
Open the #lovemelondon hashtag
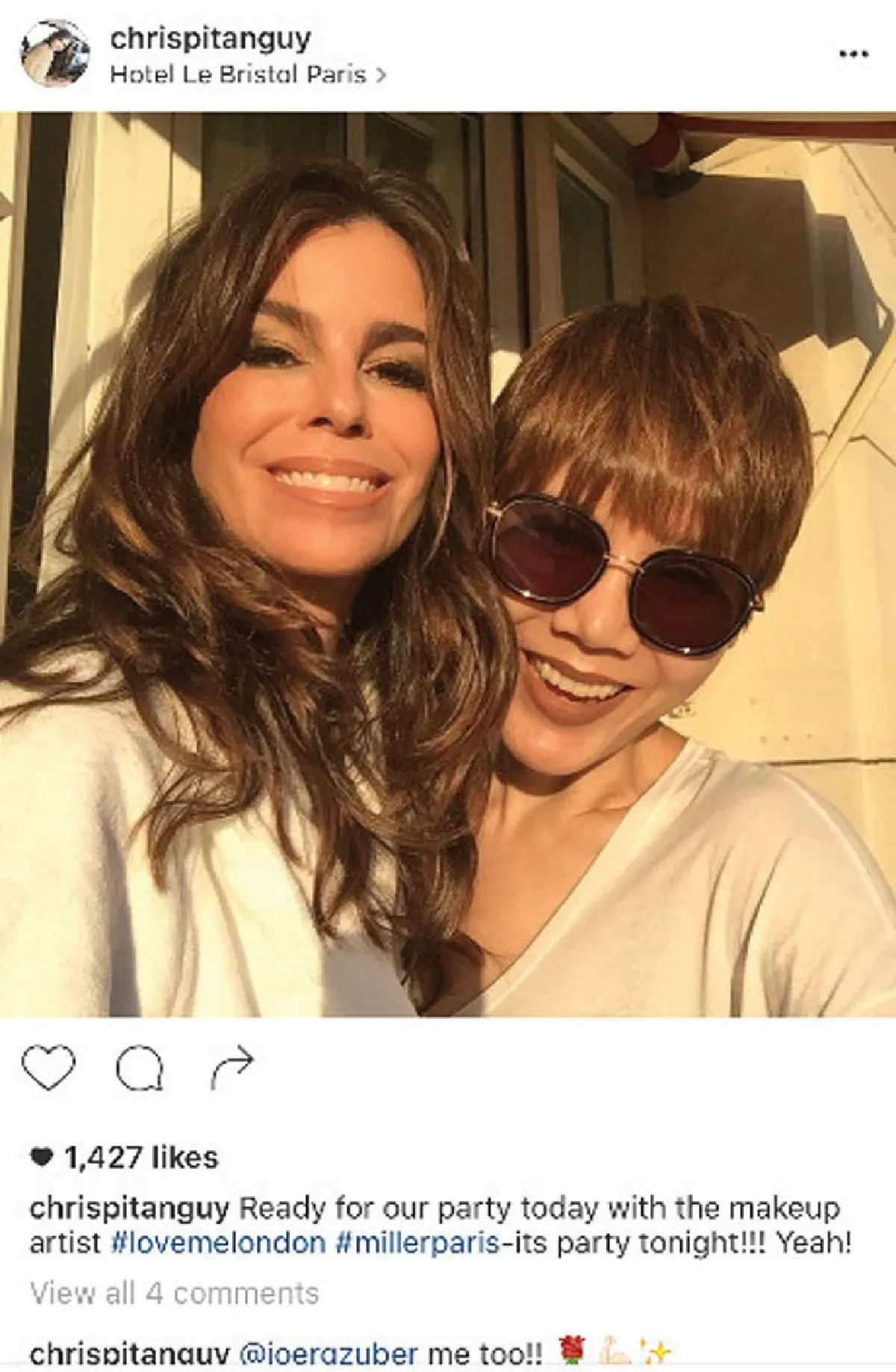[218, 1243]
